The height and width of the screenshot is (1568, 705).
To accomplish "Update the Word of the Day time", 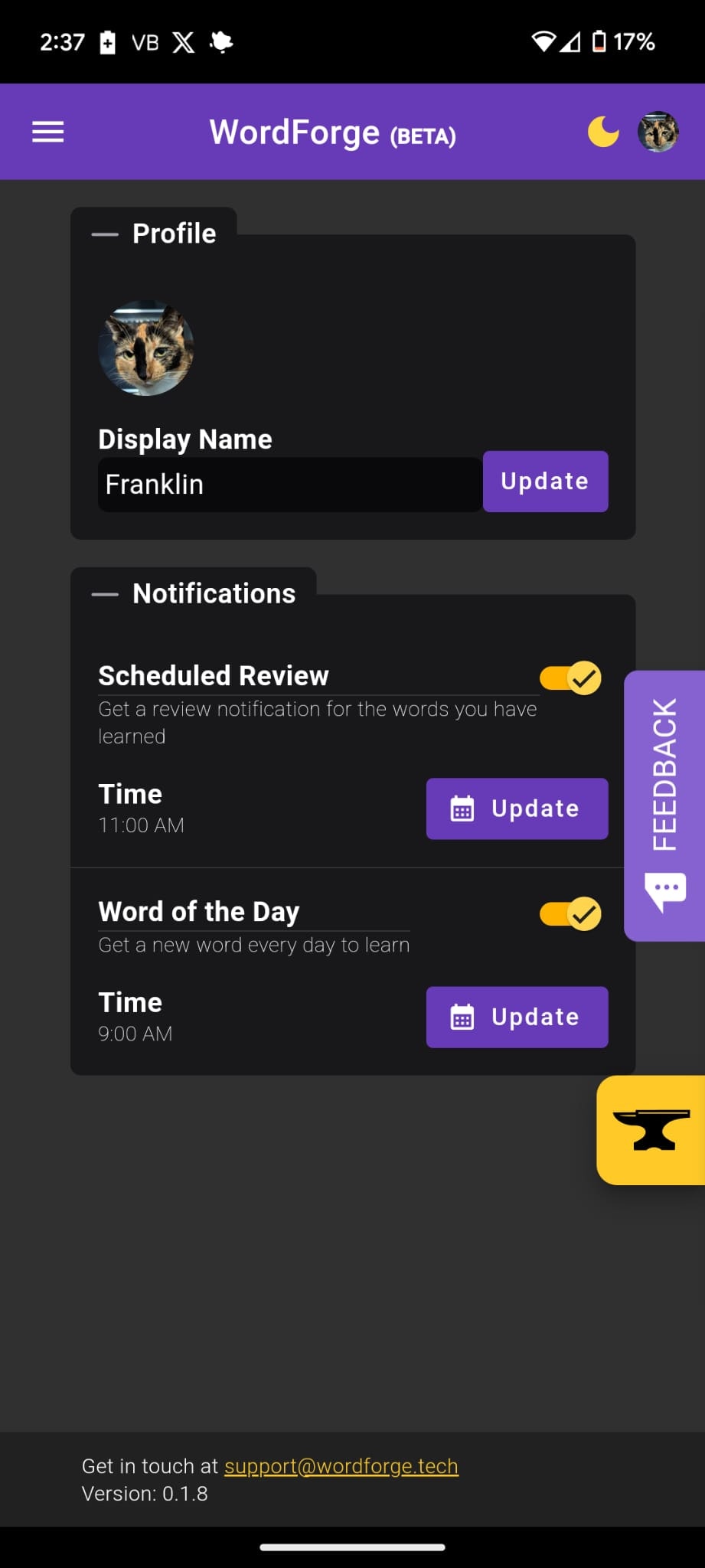I will tap(517, 1017).
